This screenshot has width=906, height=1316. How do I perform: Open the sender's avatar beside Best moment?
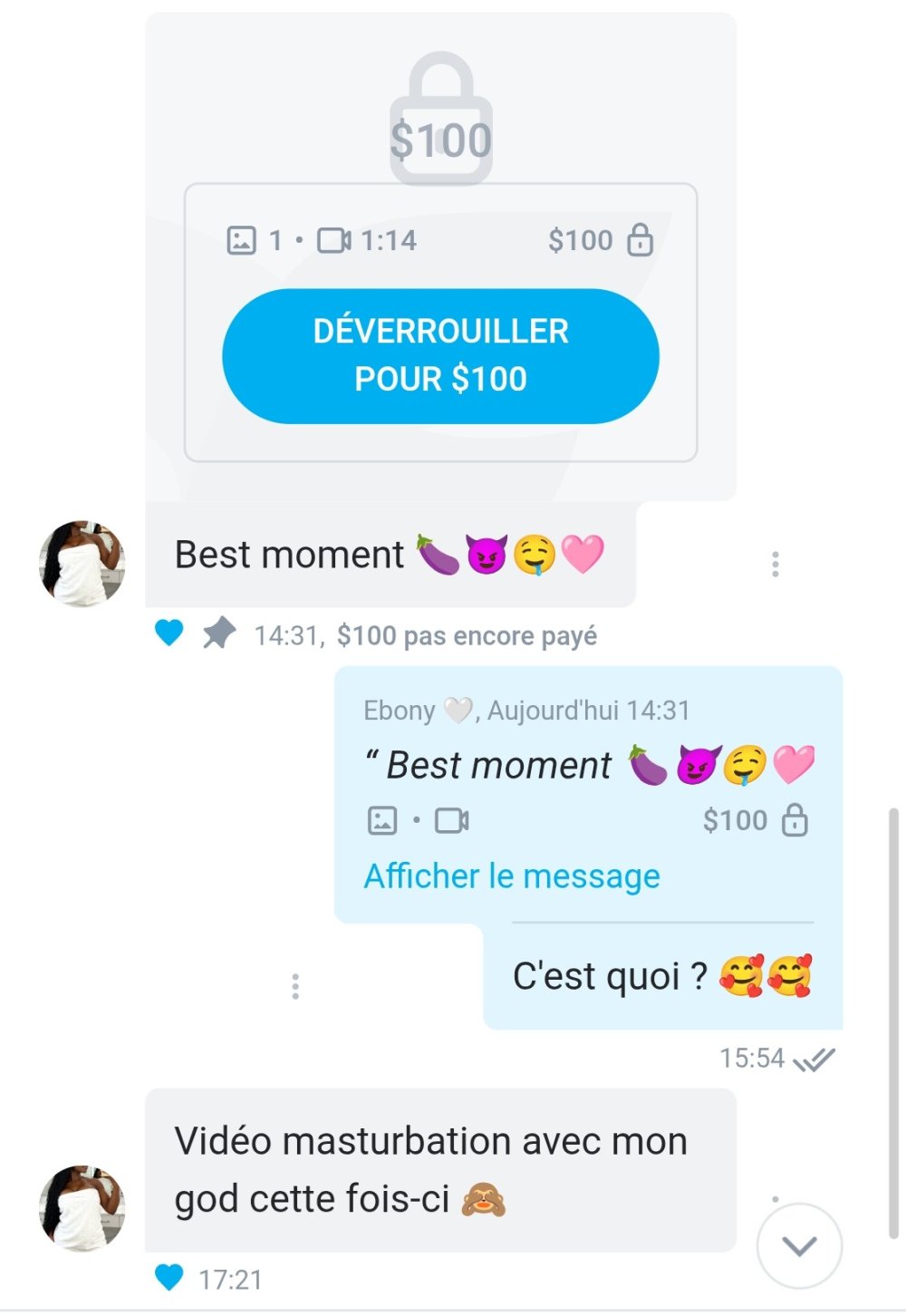coord(82,564)
